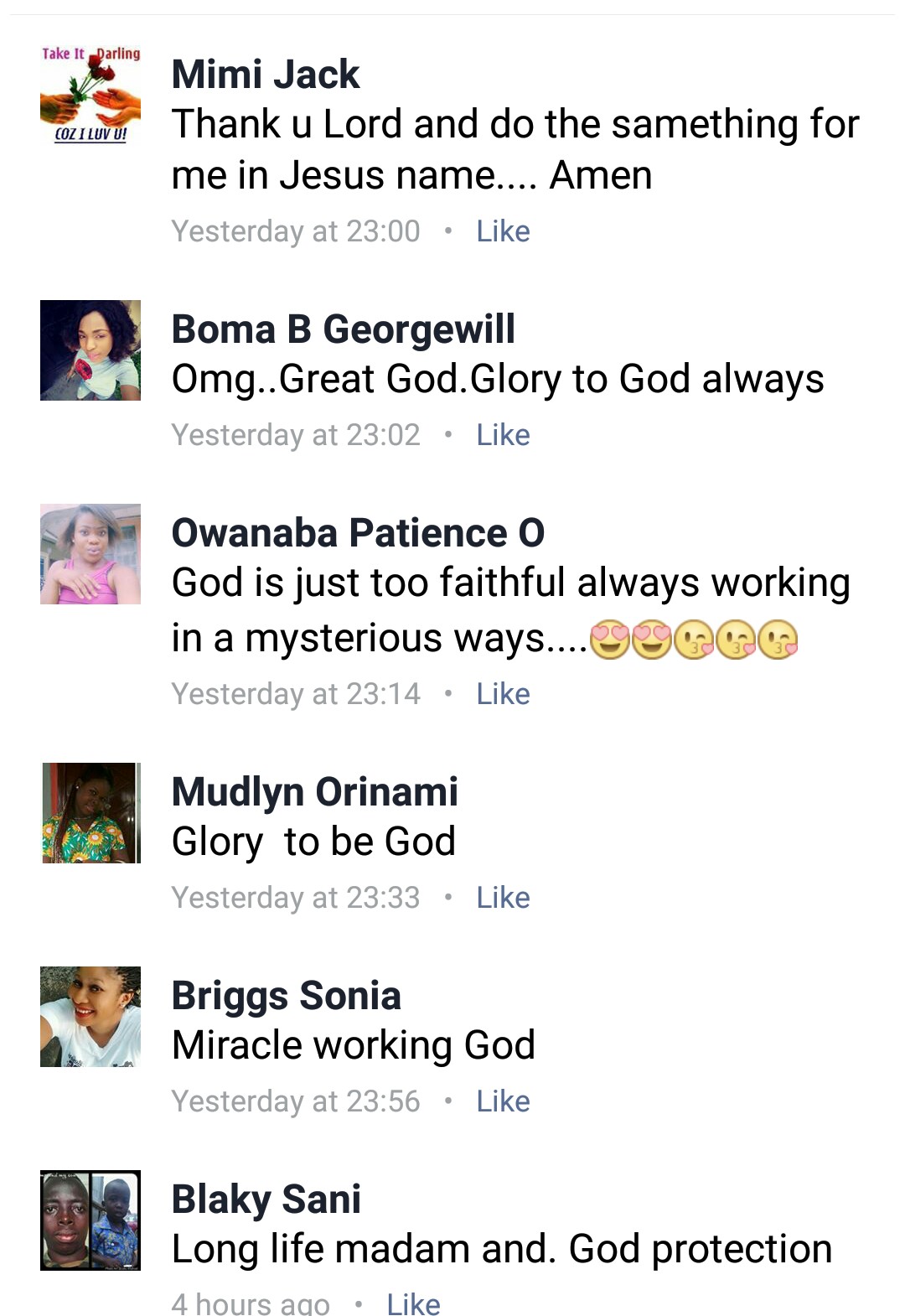
Task: Like Boma B Georgewill's comment
Action: tap(503, 435)
